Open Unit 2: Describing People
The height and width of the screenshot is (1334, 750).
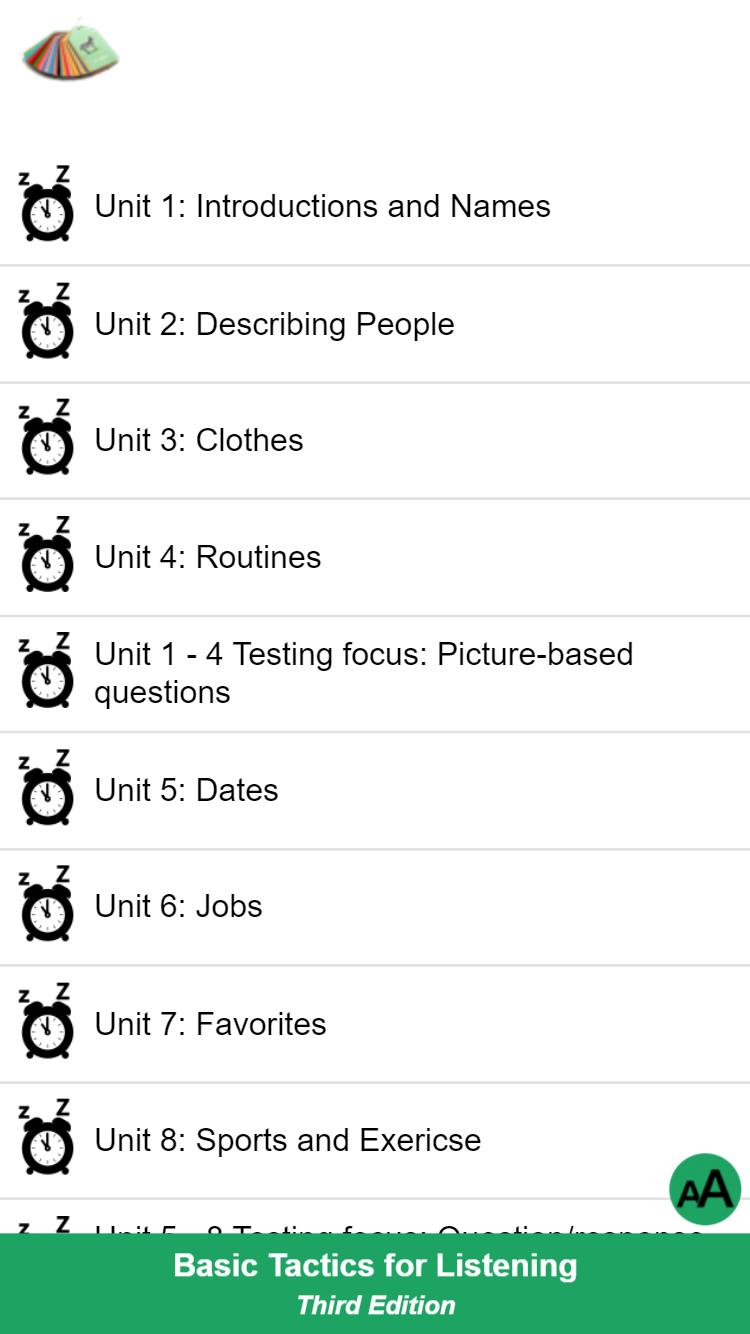[375, 324]
